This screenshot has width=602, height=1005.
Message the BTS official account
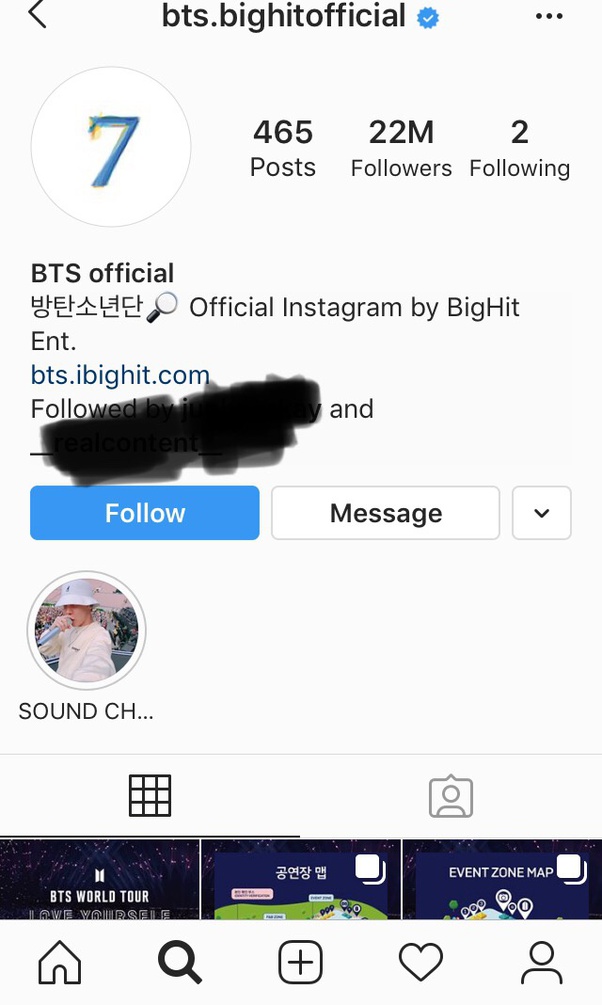[x=385, y=513]
